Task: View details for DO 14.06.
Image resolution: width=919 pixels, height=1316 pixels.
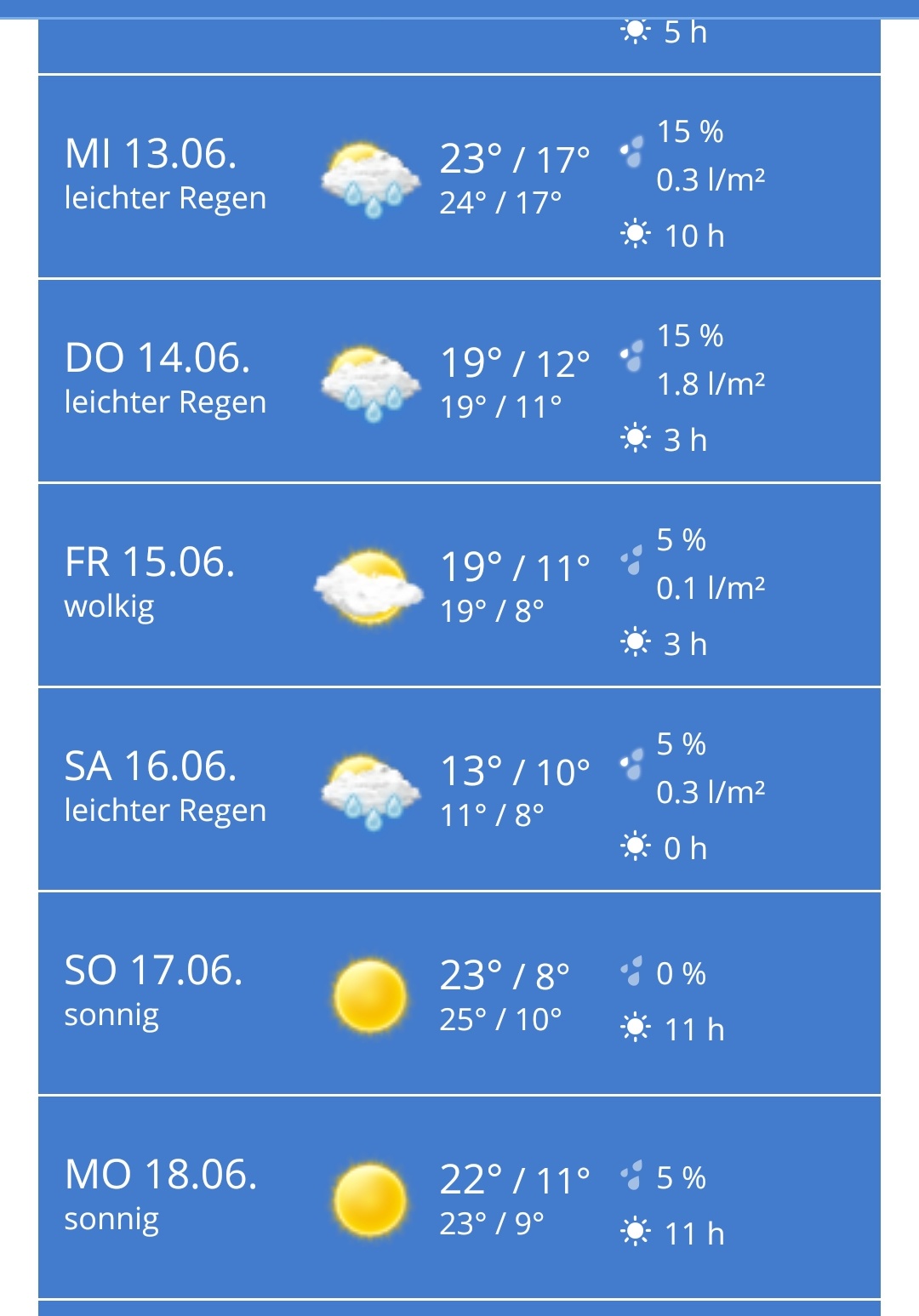Action: tap(459, 381)
